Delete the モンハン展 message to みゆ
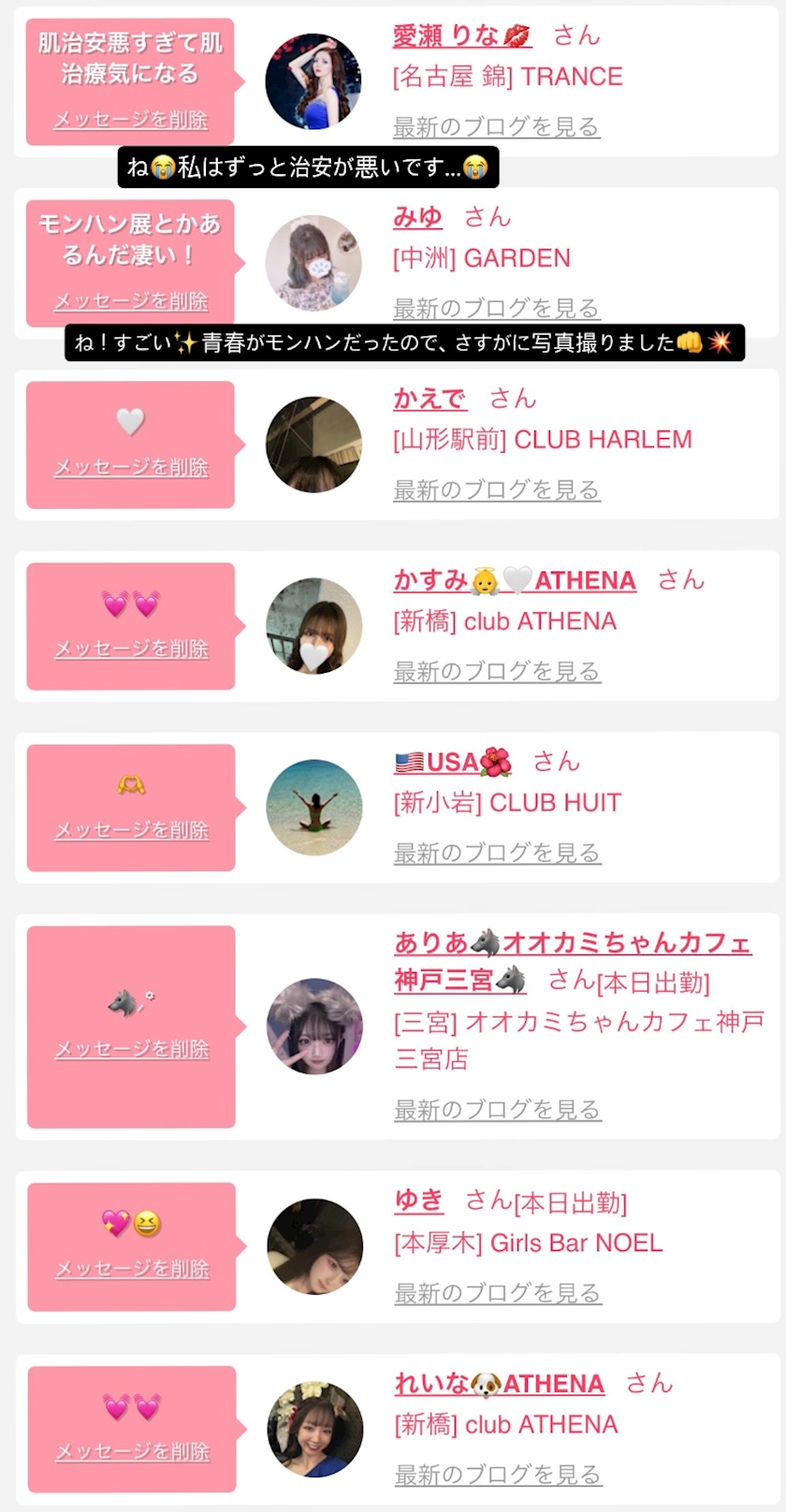The image size is (786, 1512). [130, 301]
